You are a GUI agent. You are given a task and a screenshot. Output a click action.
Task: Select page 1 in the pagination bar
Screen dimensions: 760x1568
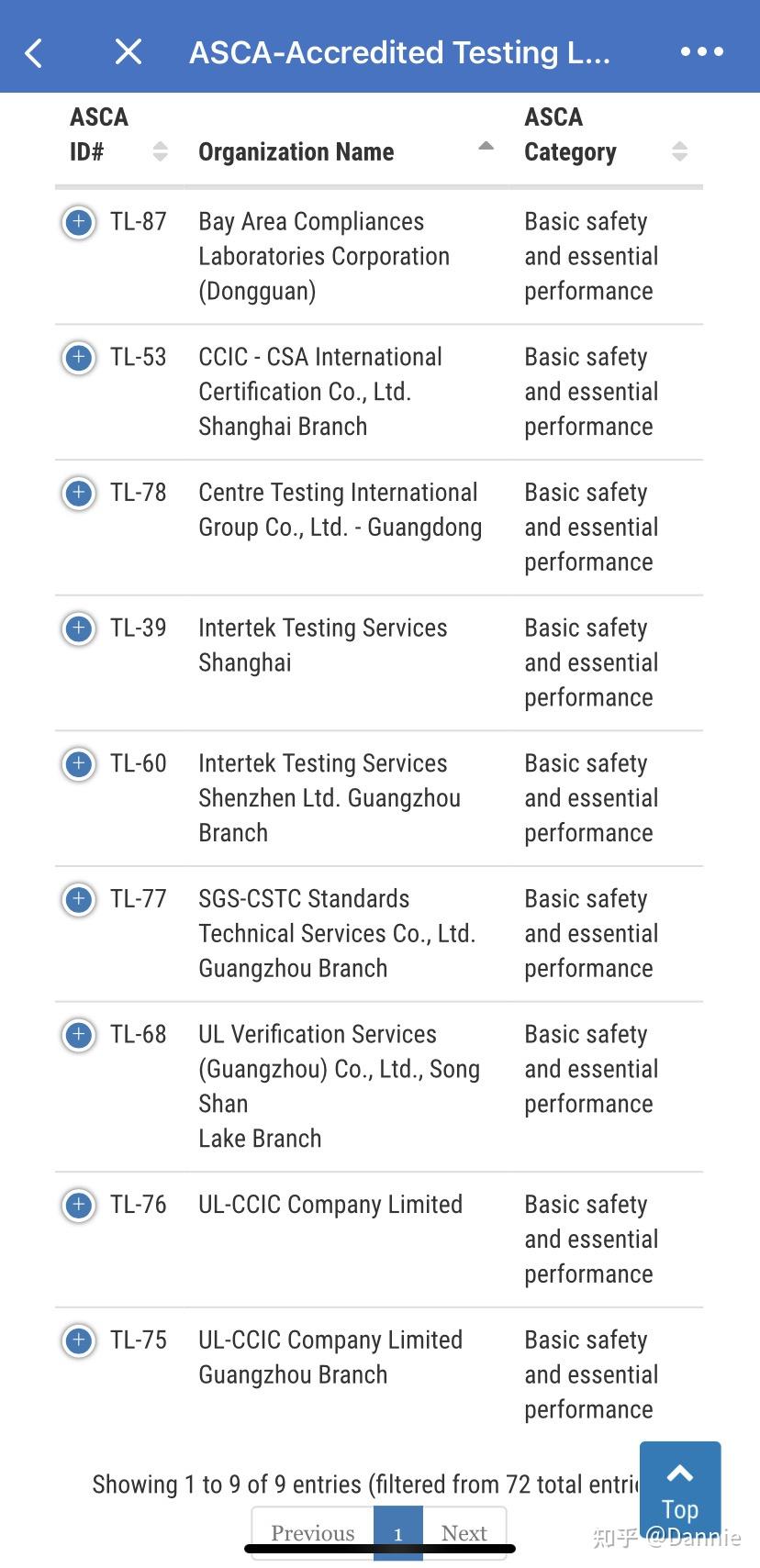[x=398, y=1533]
